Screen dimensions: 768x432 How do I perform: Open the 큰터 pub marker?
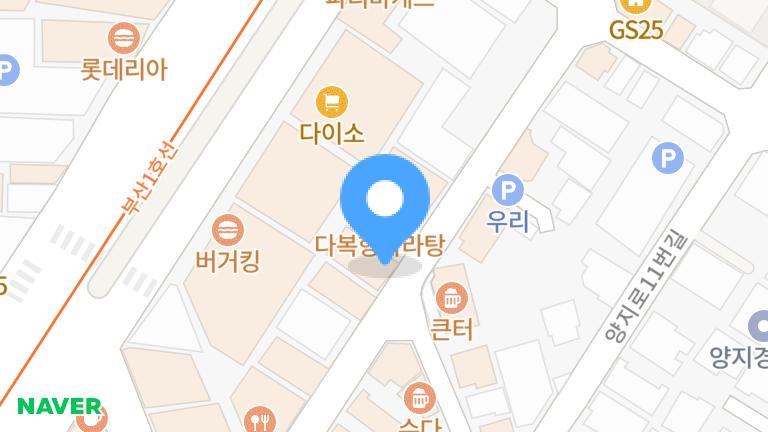(451, 297)
